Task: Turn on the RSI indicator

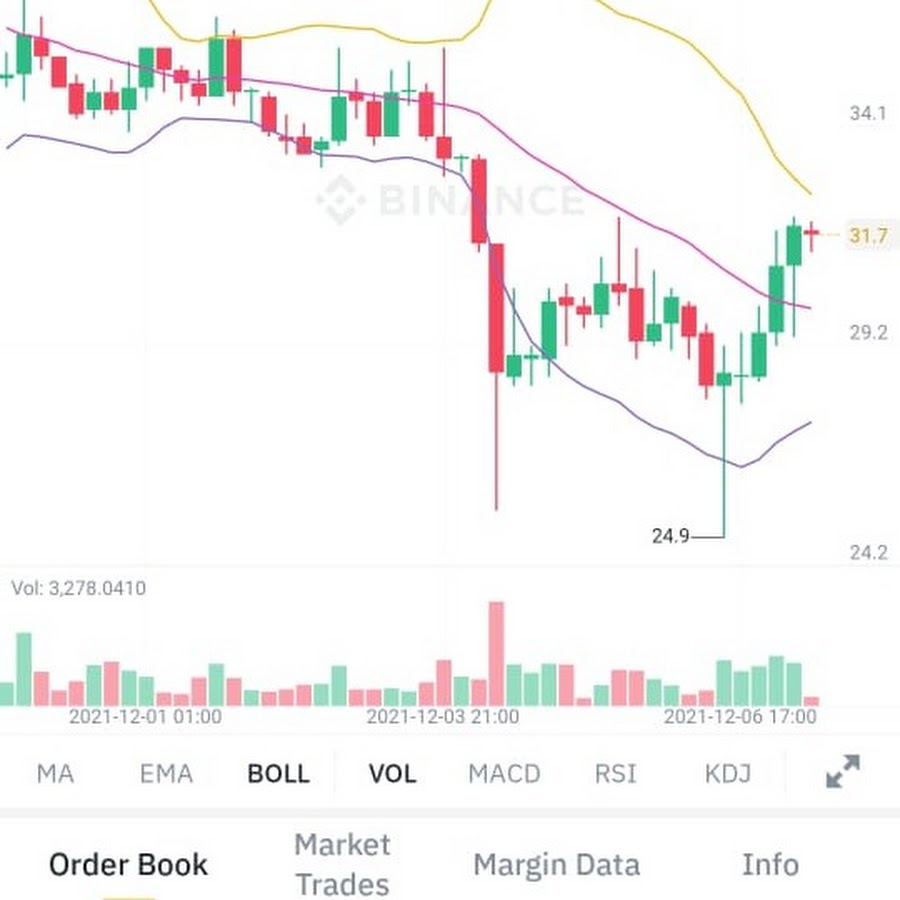Action: tap(616, 773)
